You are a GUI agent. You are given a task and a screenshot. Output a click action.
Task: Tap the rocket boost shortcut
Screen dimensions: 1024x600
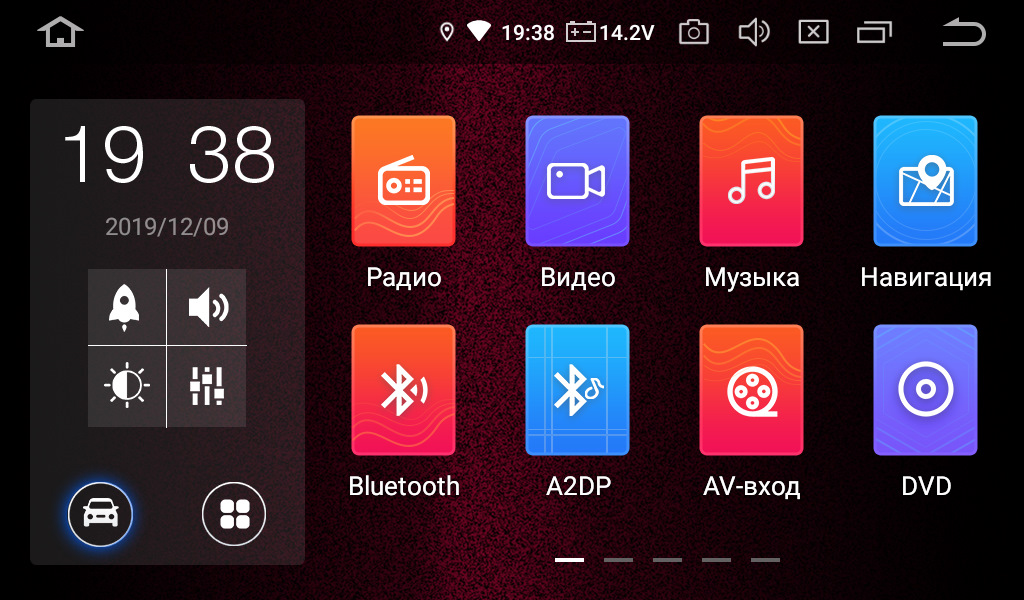point(127,307)
